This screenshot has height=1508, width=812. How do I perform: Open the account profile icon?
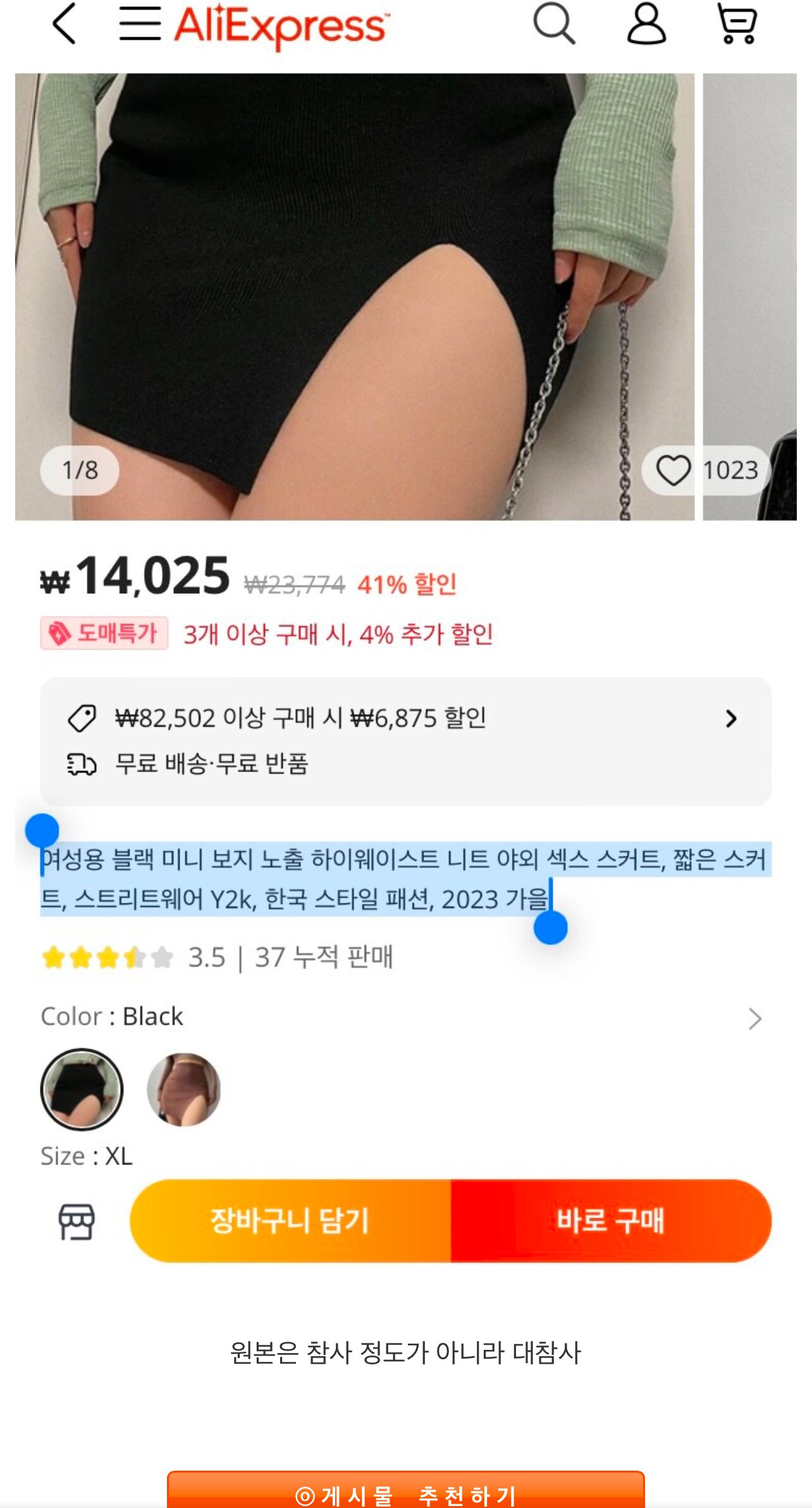click(646, 24)
